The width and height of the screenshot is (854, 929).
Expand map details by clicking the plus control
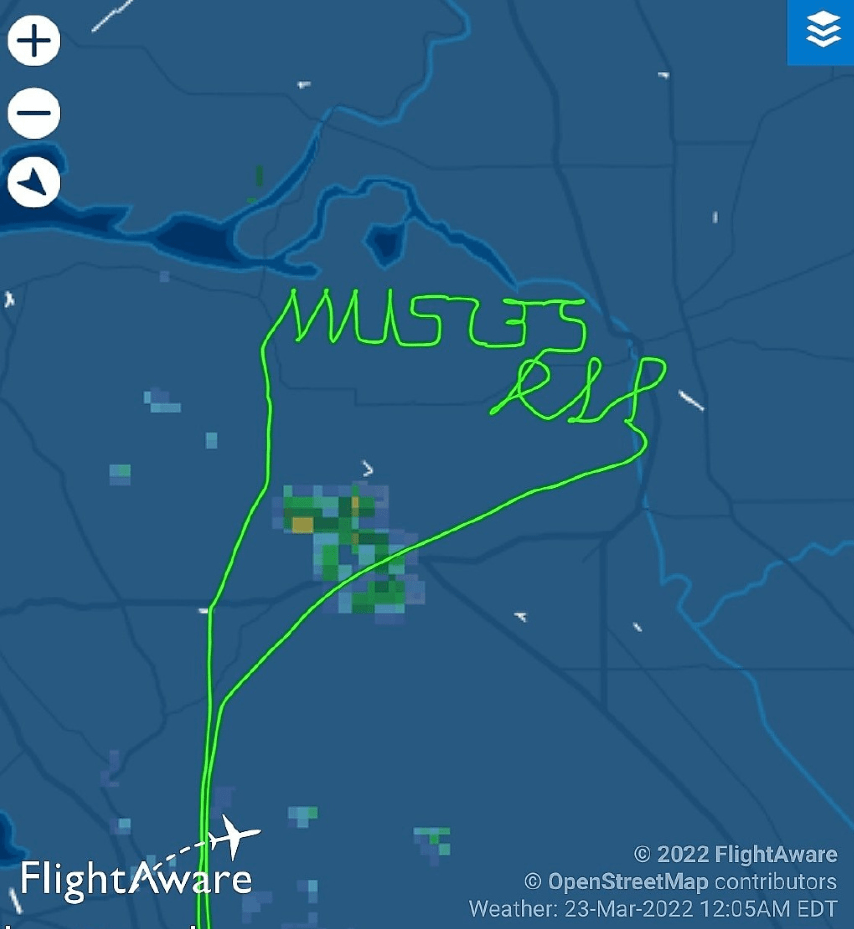coord(33,42)
